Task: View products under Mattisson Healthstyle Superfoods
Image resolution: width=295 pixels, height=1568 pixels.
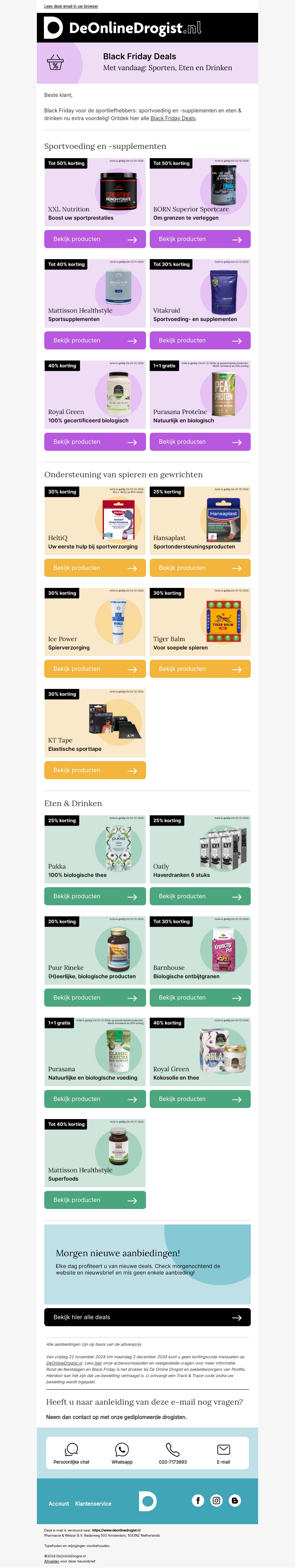Action: coord(94,1200)
